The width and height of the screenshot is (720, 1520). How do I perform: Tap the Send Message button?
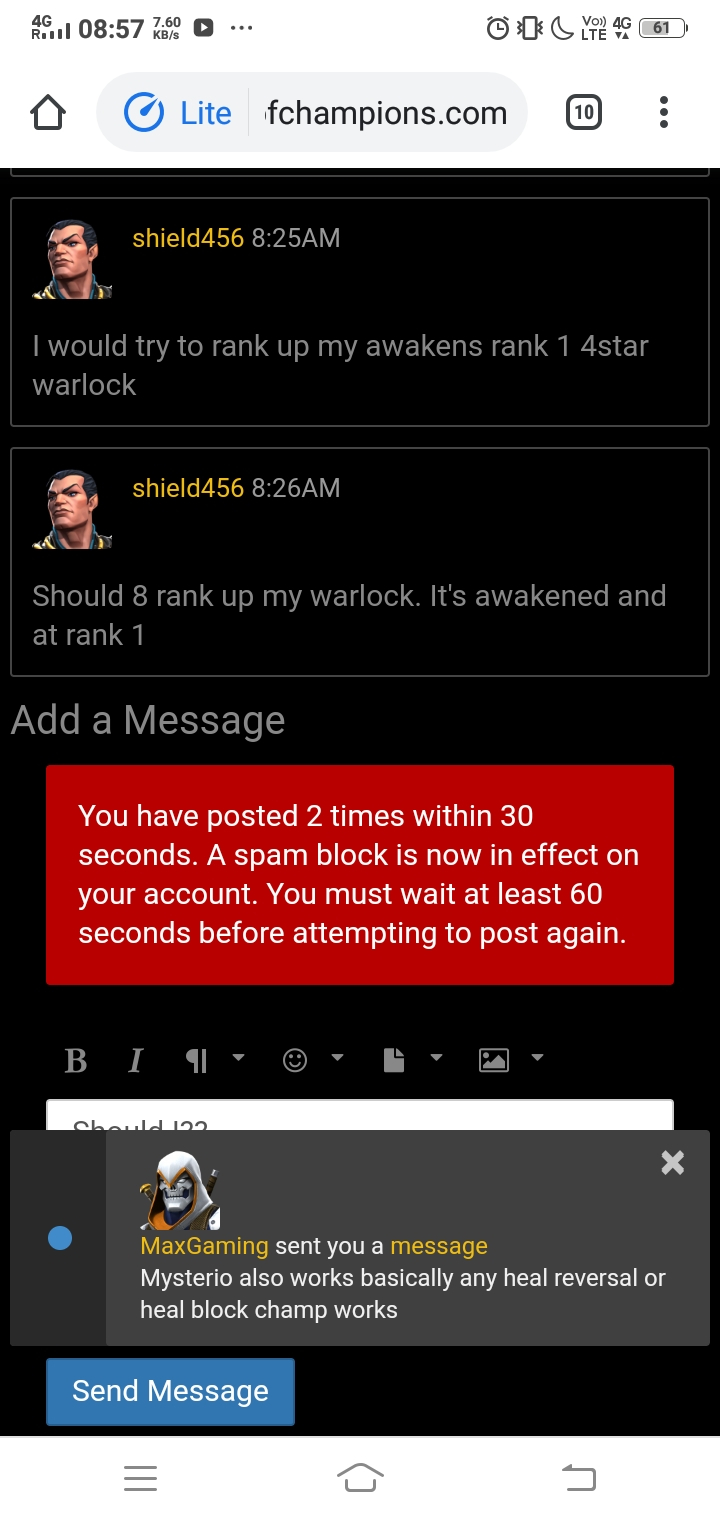pos(170,1391)
